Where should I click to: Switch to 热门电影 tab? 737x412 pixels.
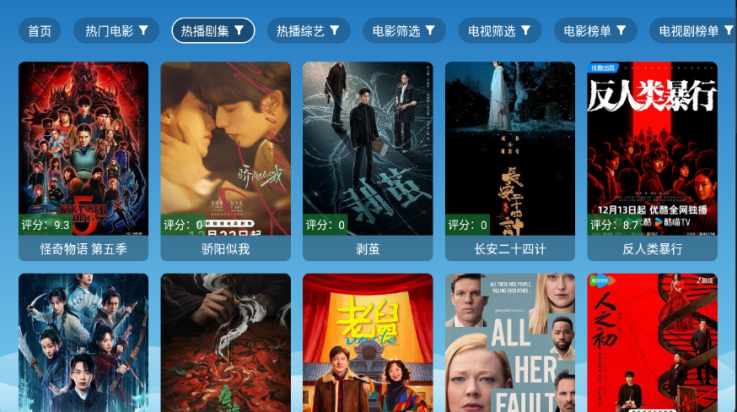click(116, 31)
